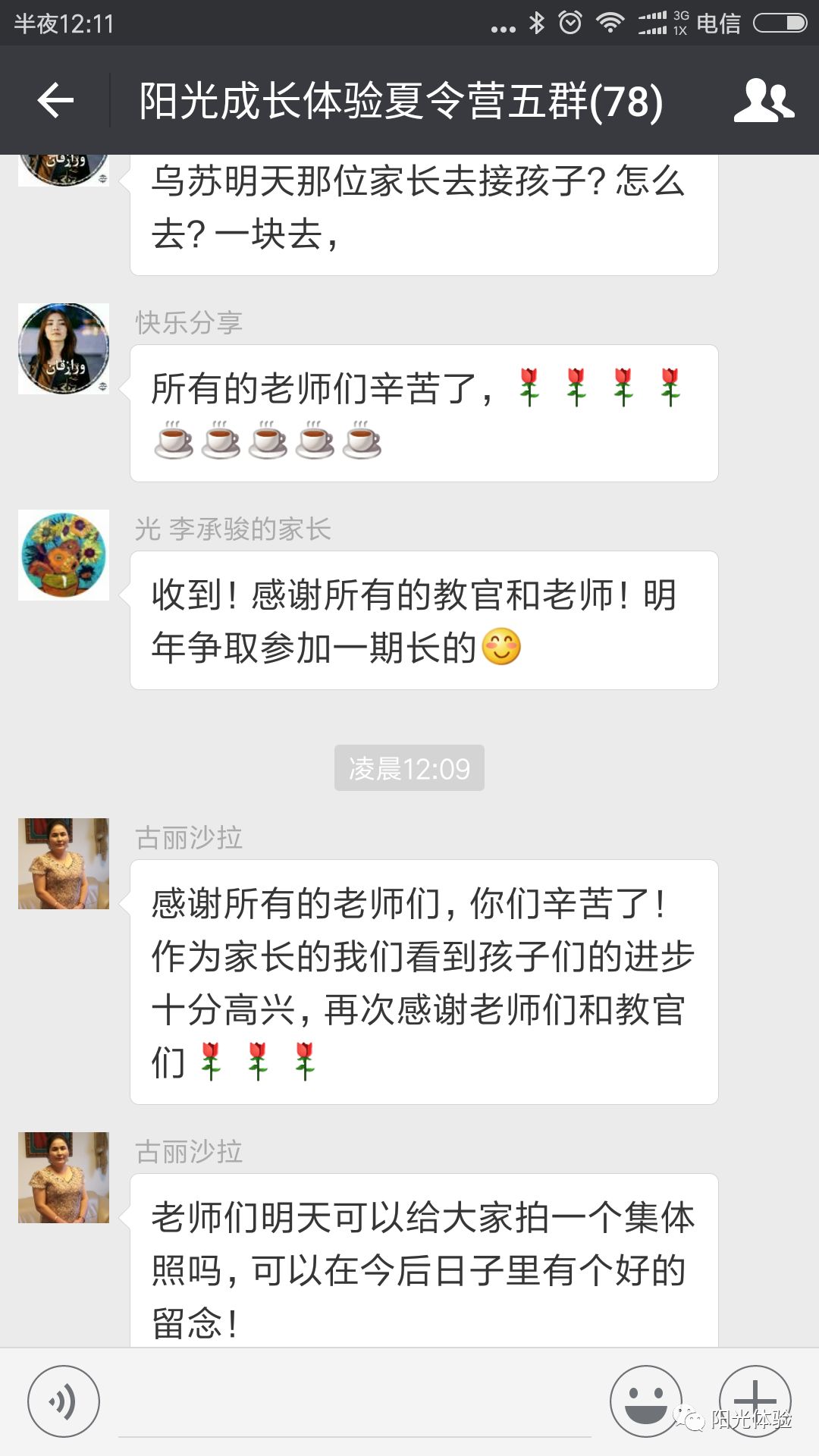Open group members info icon
Screen dimensions: 819x1456
tap(763, 100)
